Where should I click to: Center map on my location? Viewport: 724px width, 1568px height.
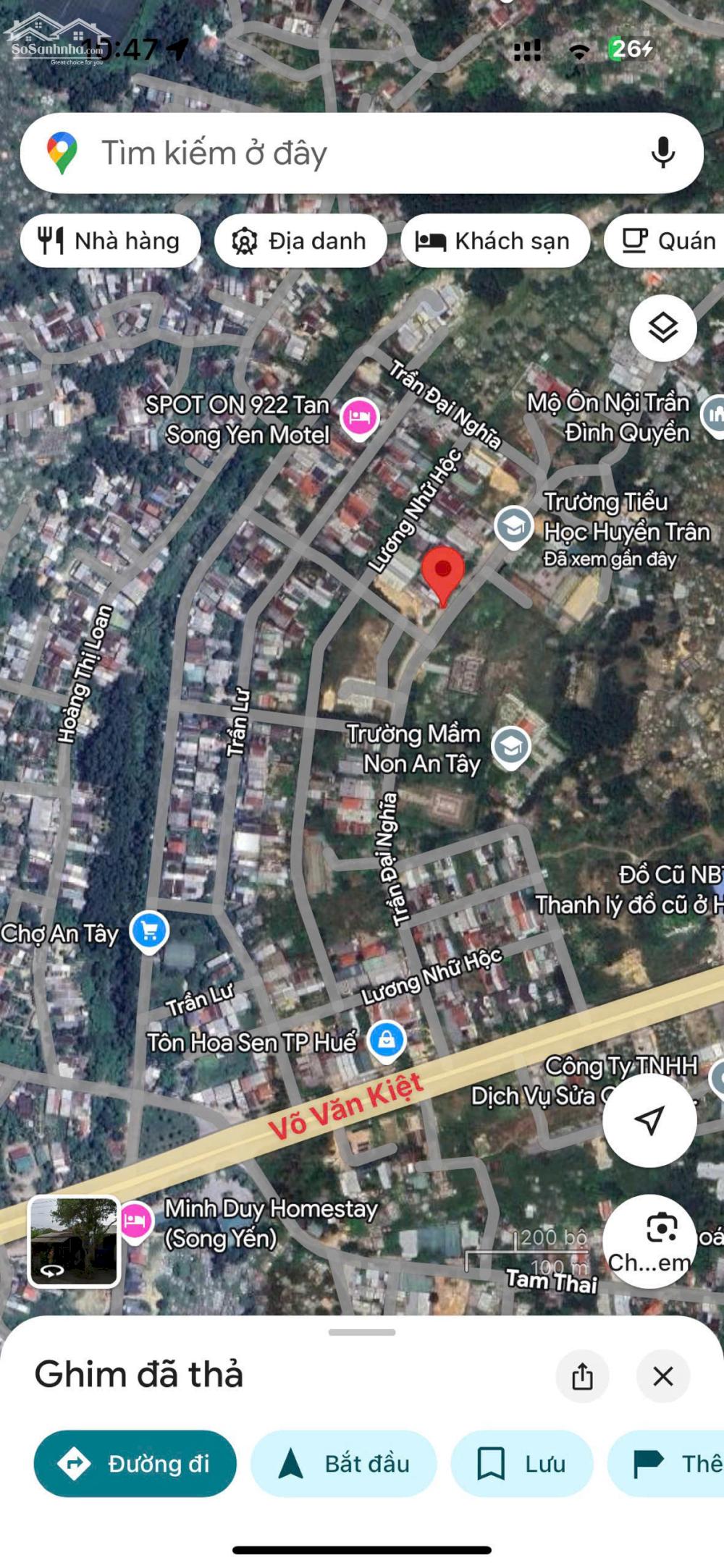coord(649,1120)
